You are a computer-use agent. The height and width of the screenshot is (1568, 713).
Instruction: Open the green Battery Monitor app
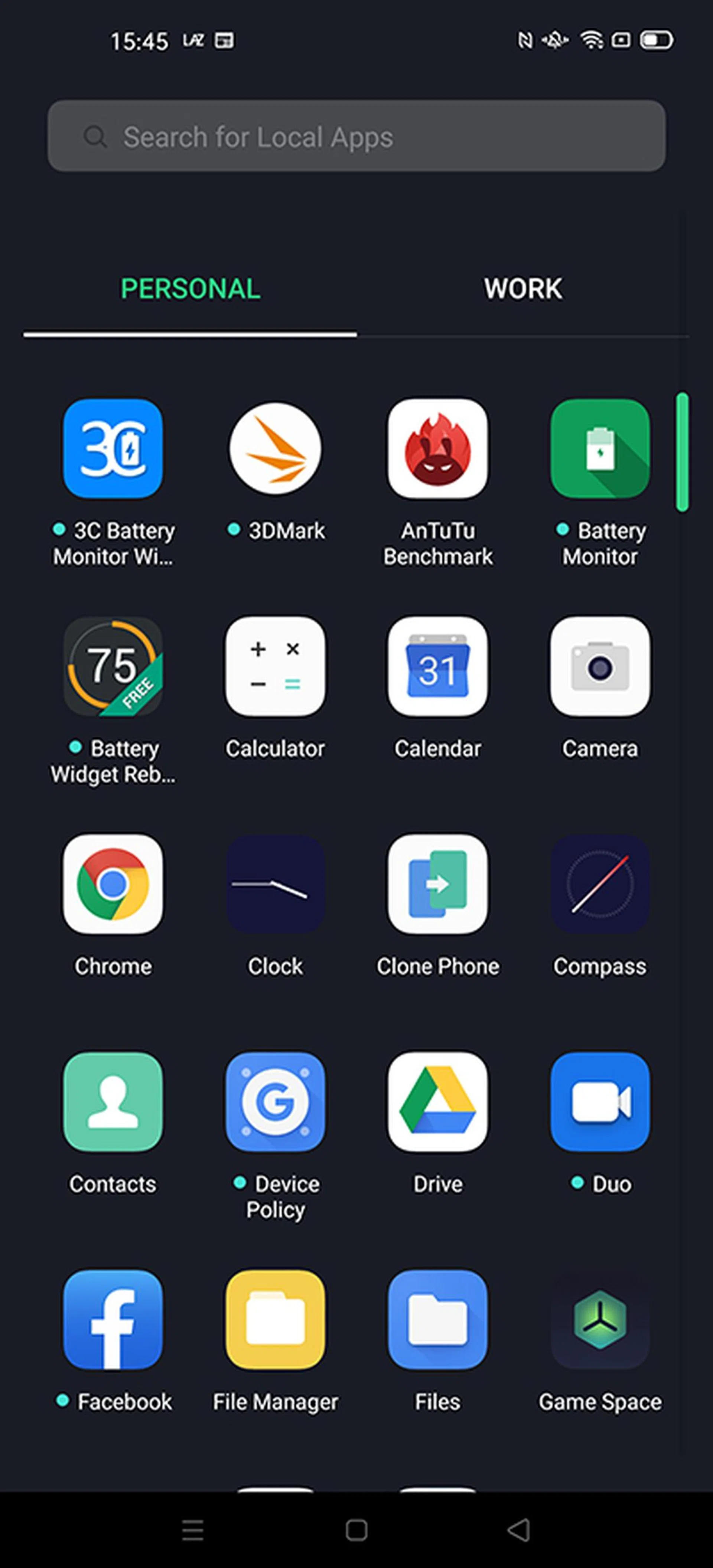tap(600, 448)
